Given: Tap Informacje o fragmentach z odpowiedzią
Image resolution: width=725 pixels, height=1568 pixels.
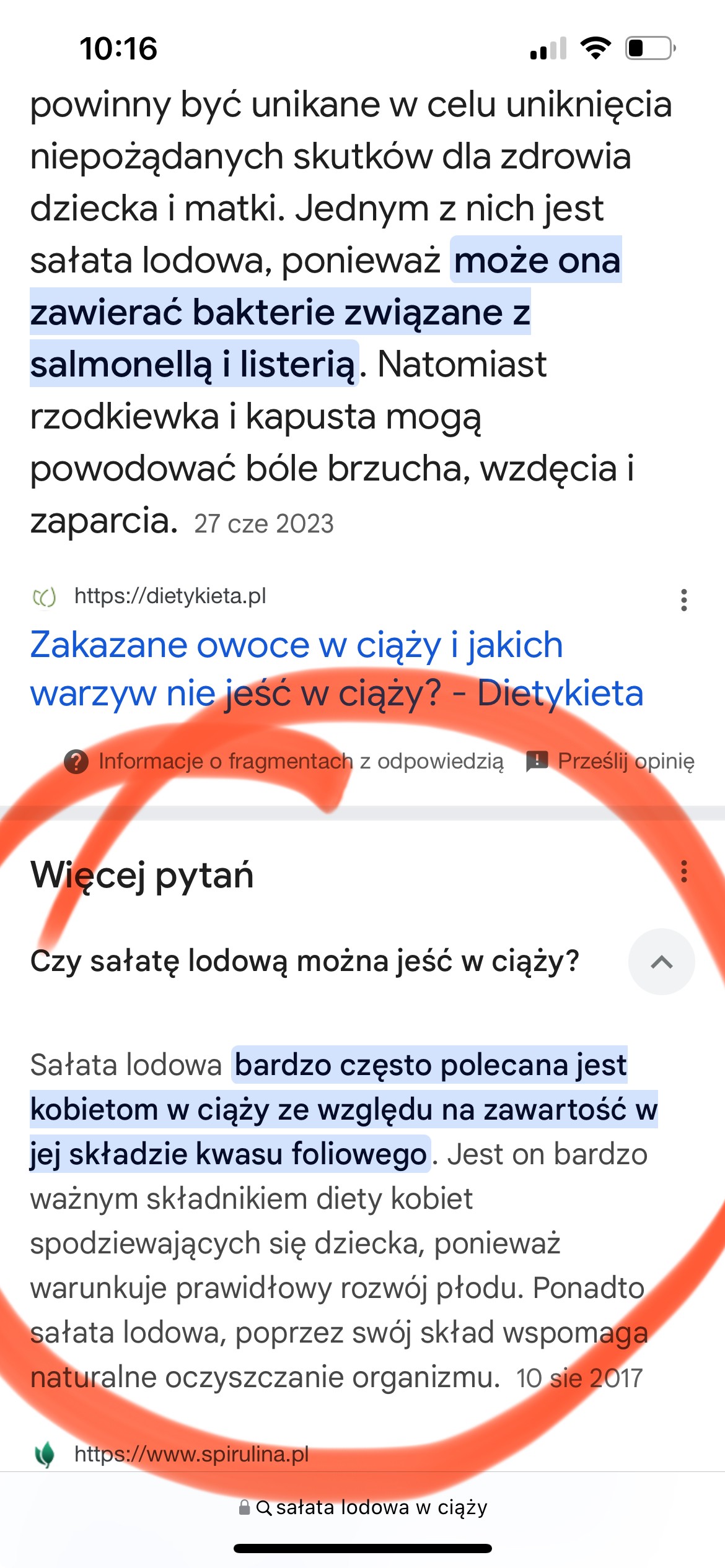Looking at the screenshot, I should [285, 761].
